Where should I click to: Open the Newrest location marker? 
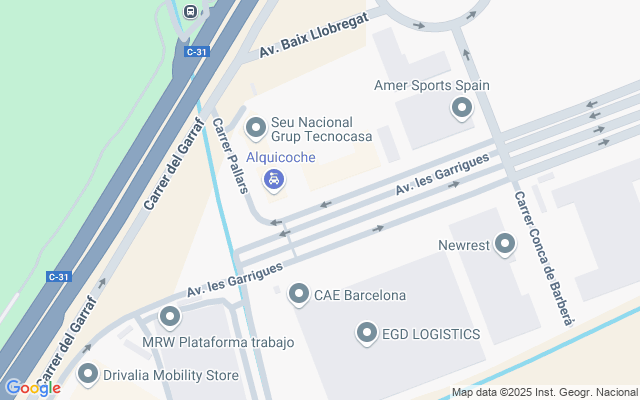505,244
